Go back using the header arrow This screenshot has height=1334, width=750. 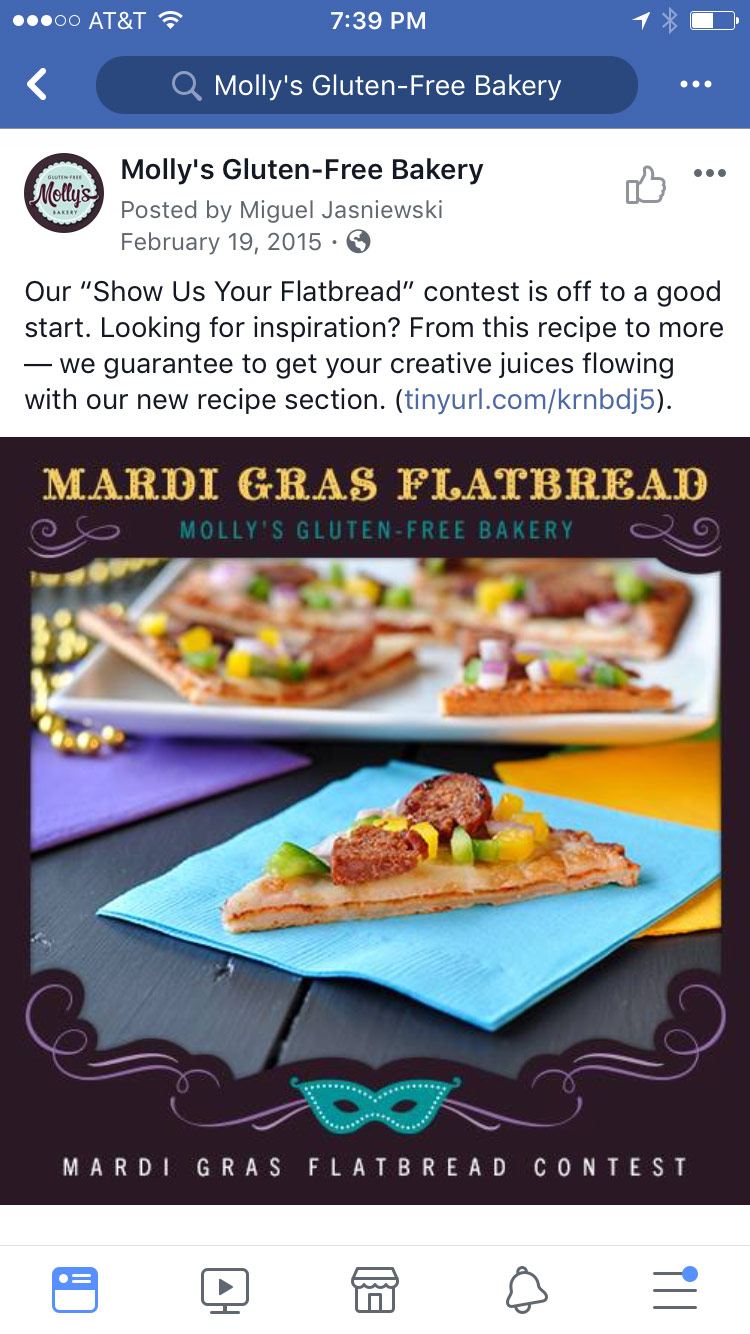tap(37, 85)
